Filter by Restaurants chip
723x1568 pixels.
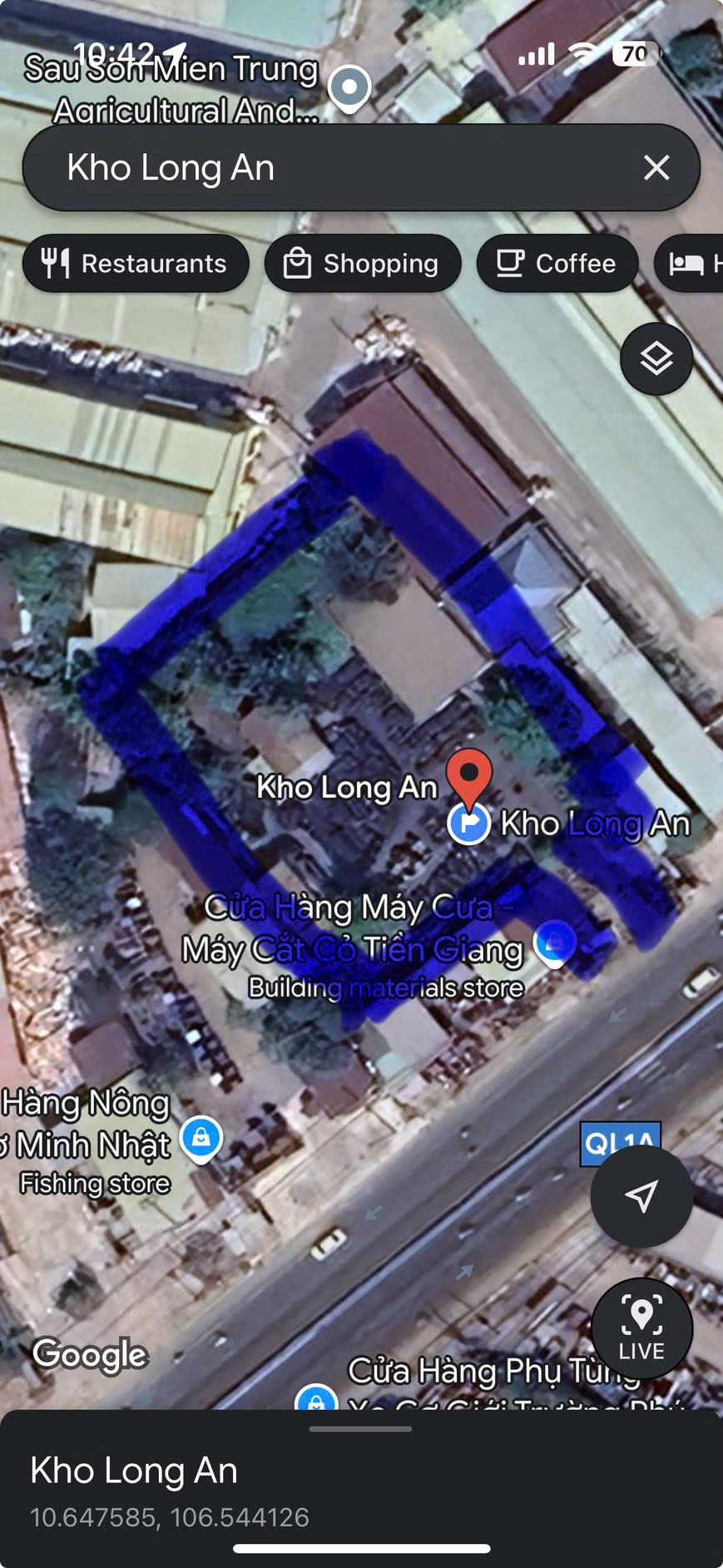tap(136, 264)
